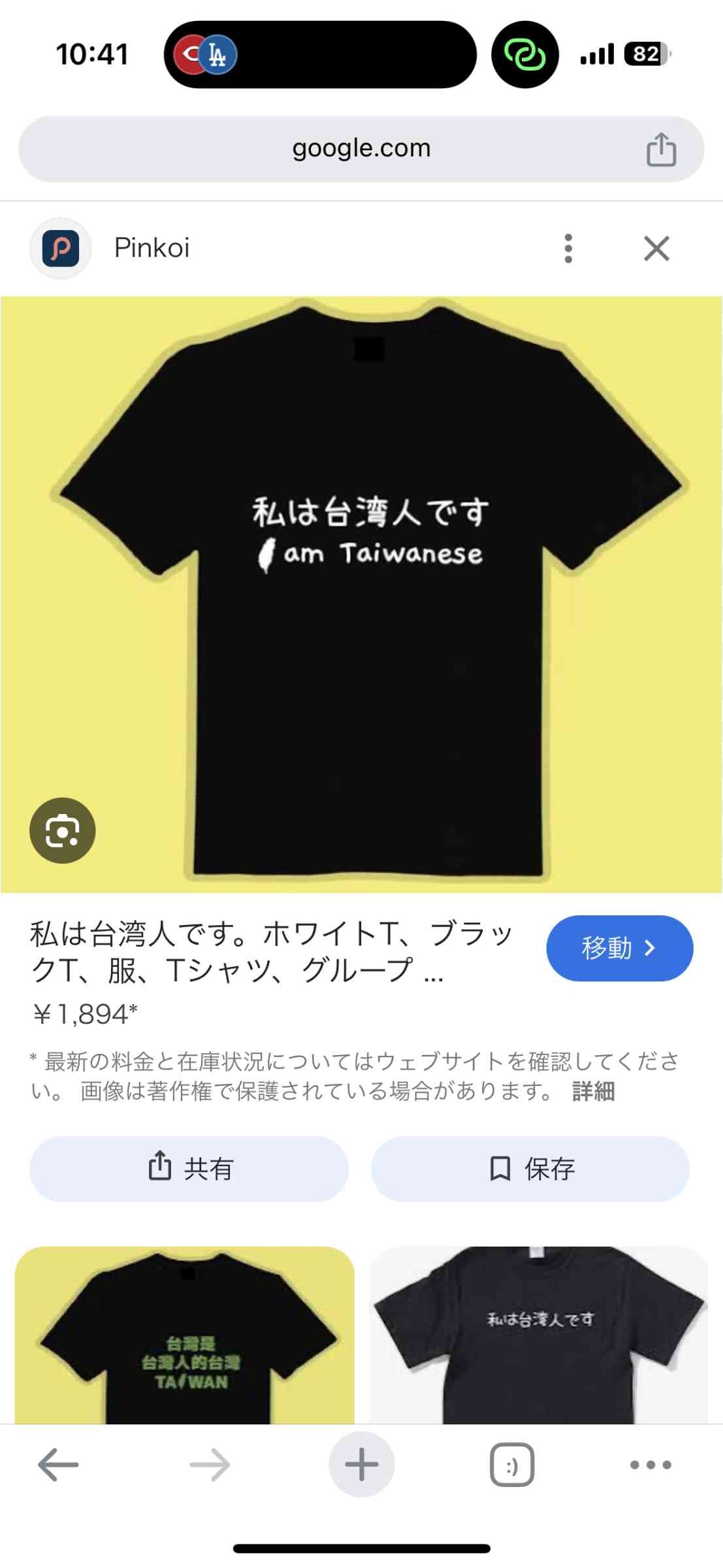723x1568 pixels.
Task: Tap the blue 移動 button
Action: pos(619,948)
